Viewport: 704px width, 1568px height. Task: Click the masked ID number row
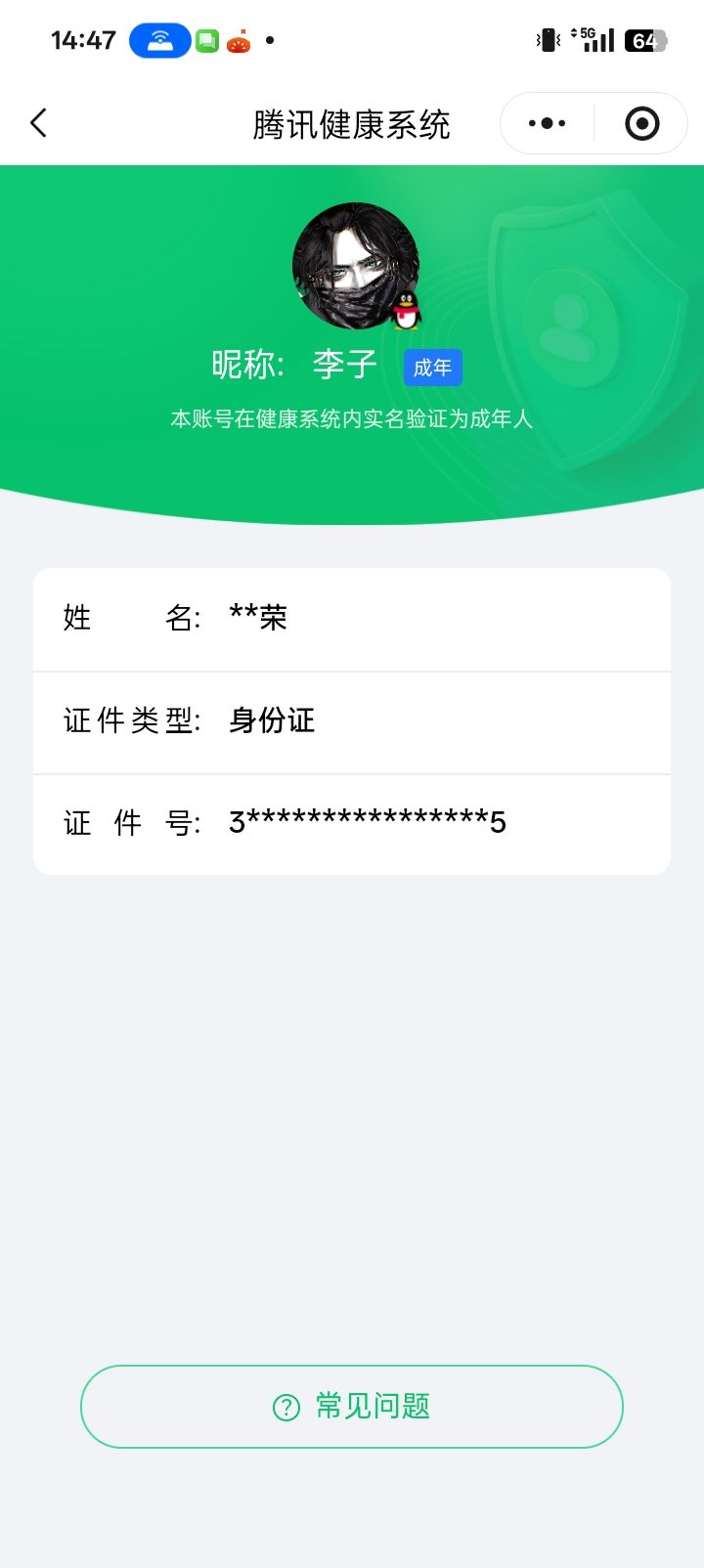tap(367, 823)
